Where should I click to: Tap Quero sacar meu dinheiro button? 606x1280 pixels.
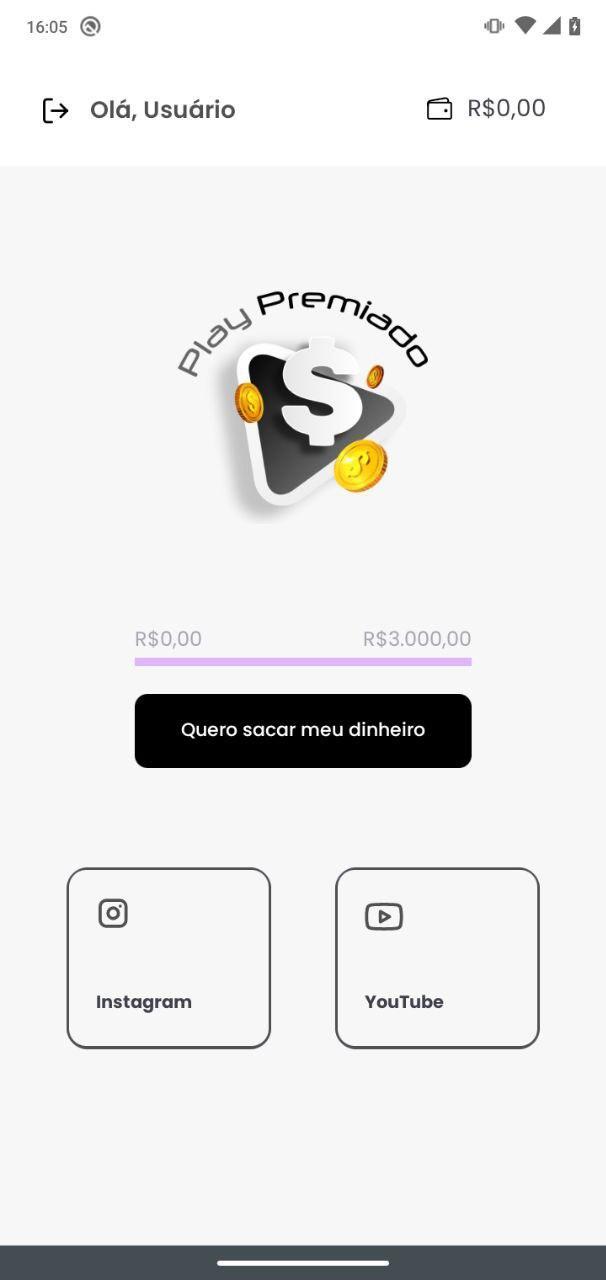(x=303, y=731)
